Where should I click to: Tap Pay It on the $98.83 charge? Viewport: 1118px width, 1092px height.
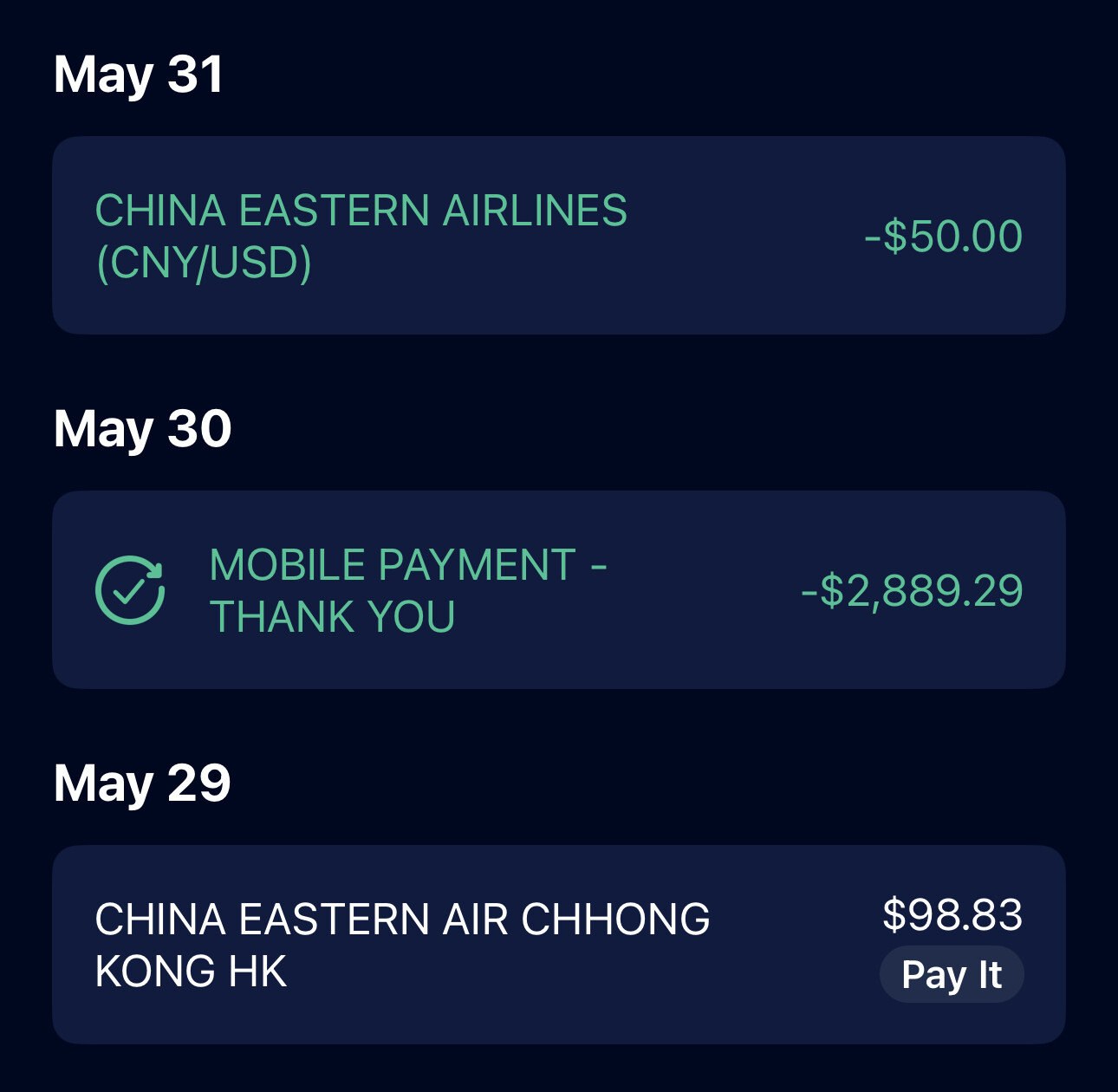pyautogui.click(x=952, y=975)
